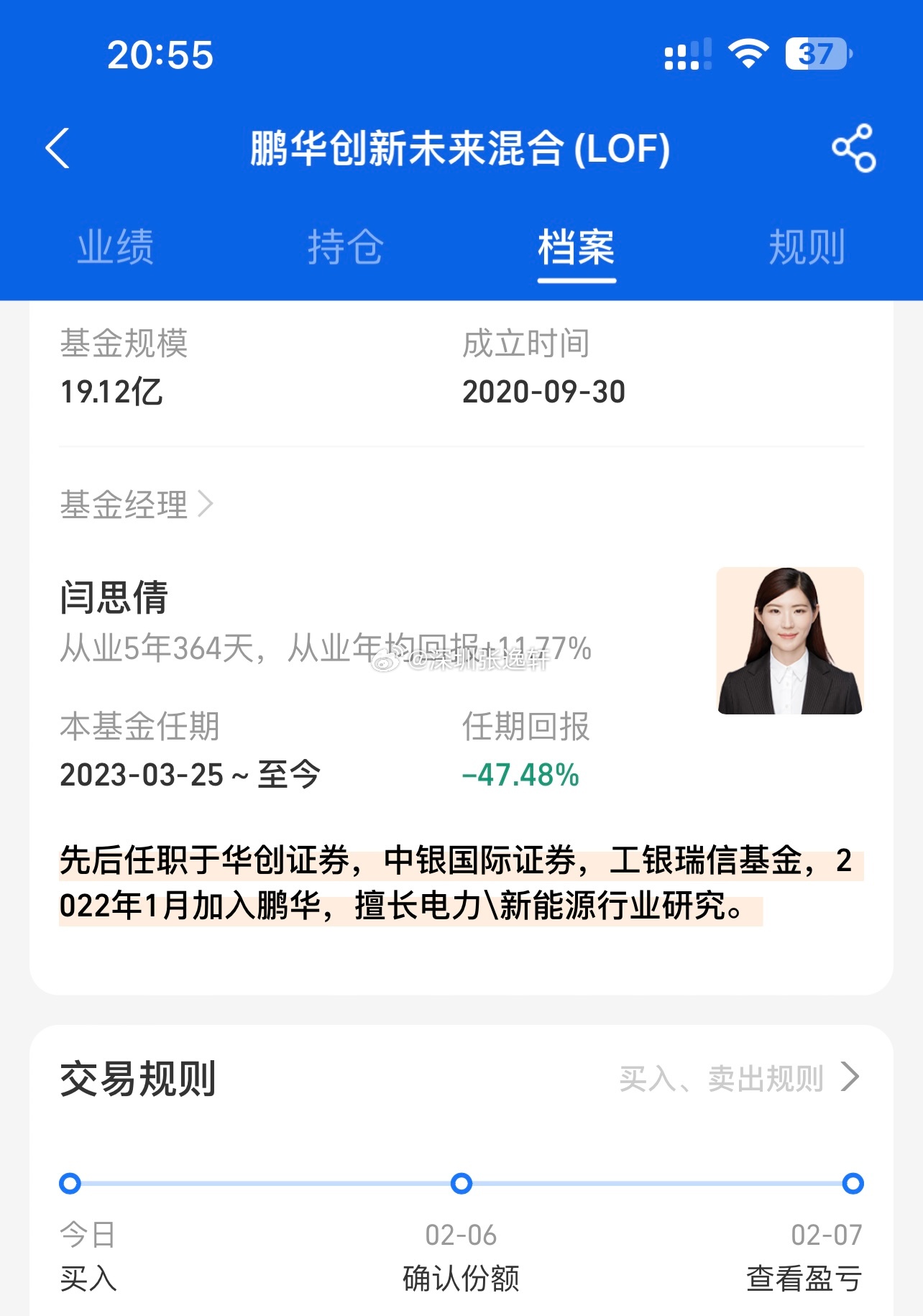The image size is (923, 1316).
Task: Tap the chevron next to trading rules
Action: point(853,1077)
